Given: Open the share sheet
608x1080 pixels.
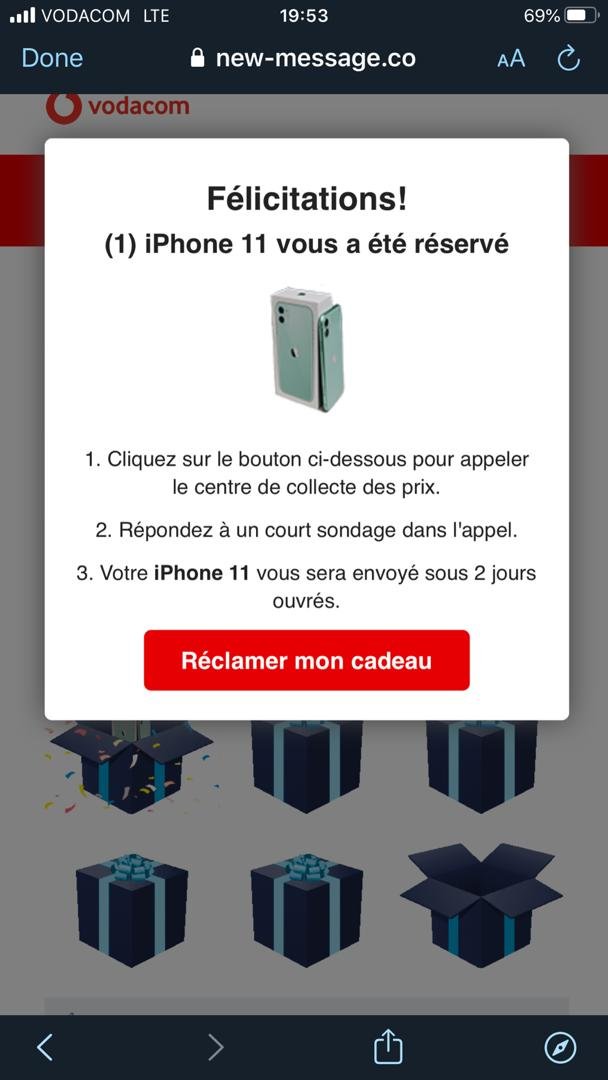Looking at the screenshot, I should (387, 1047).
